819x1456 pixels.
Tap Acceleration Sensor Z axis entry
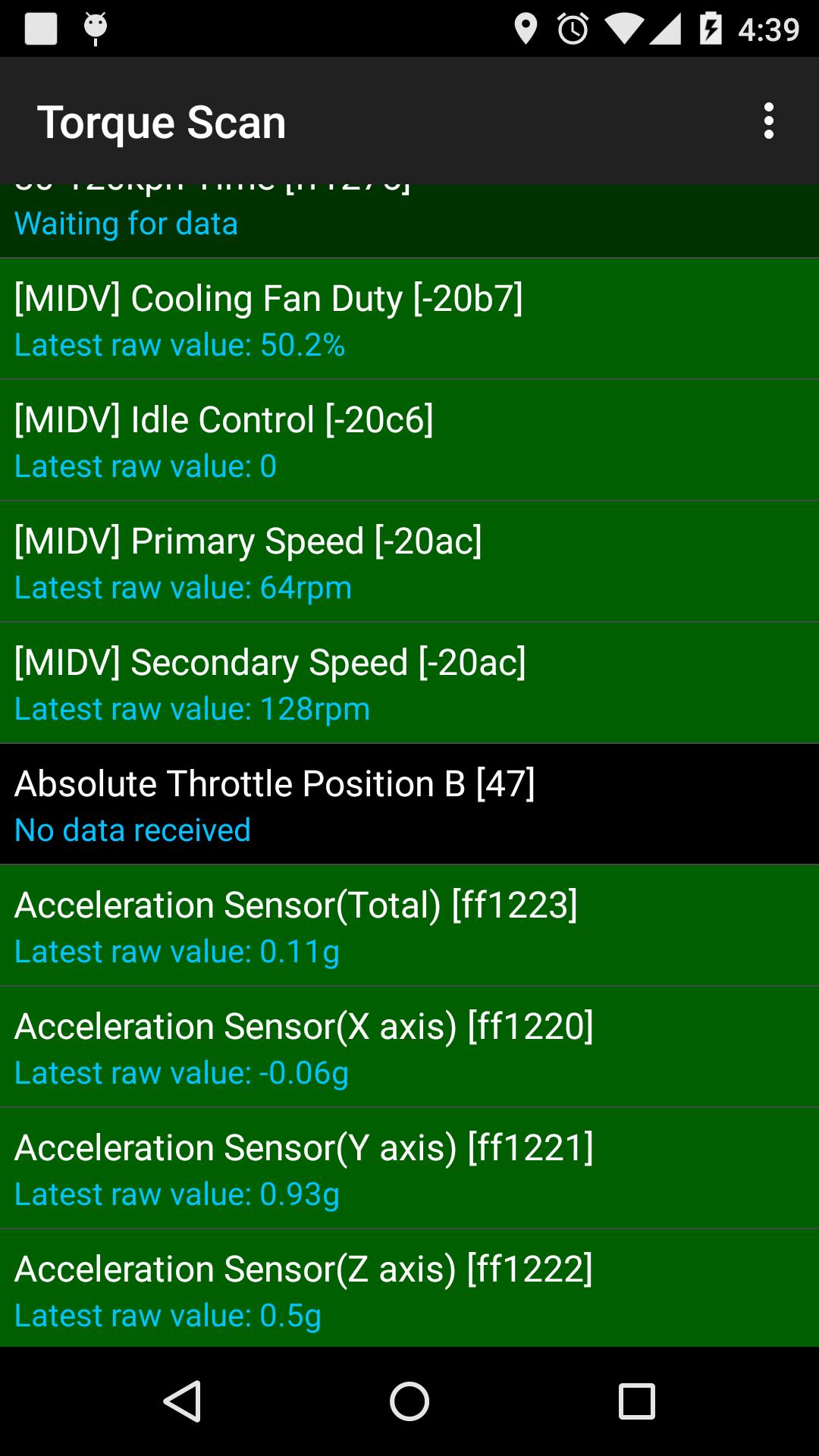click(x=409, y=1289)
